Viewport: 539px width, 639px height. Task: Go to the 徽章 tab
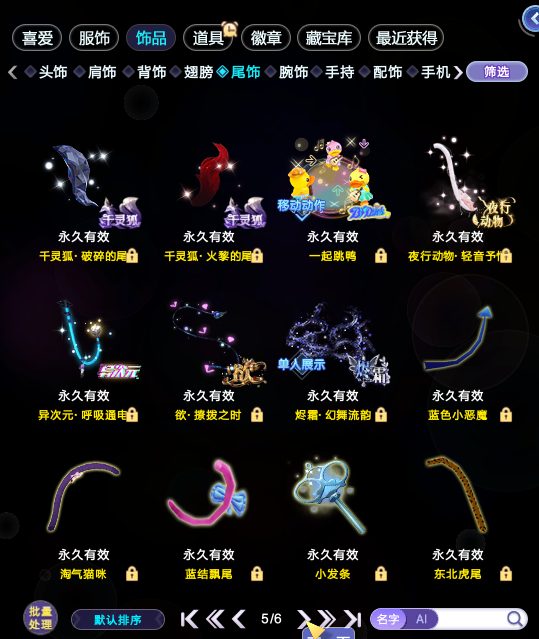(266, 38)
